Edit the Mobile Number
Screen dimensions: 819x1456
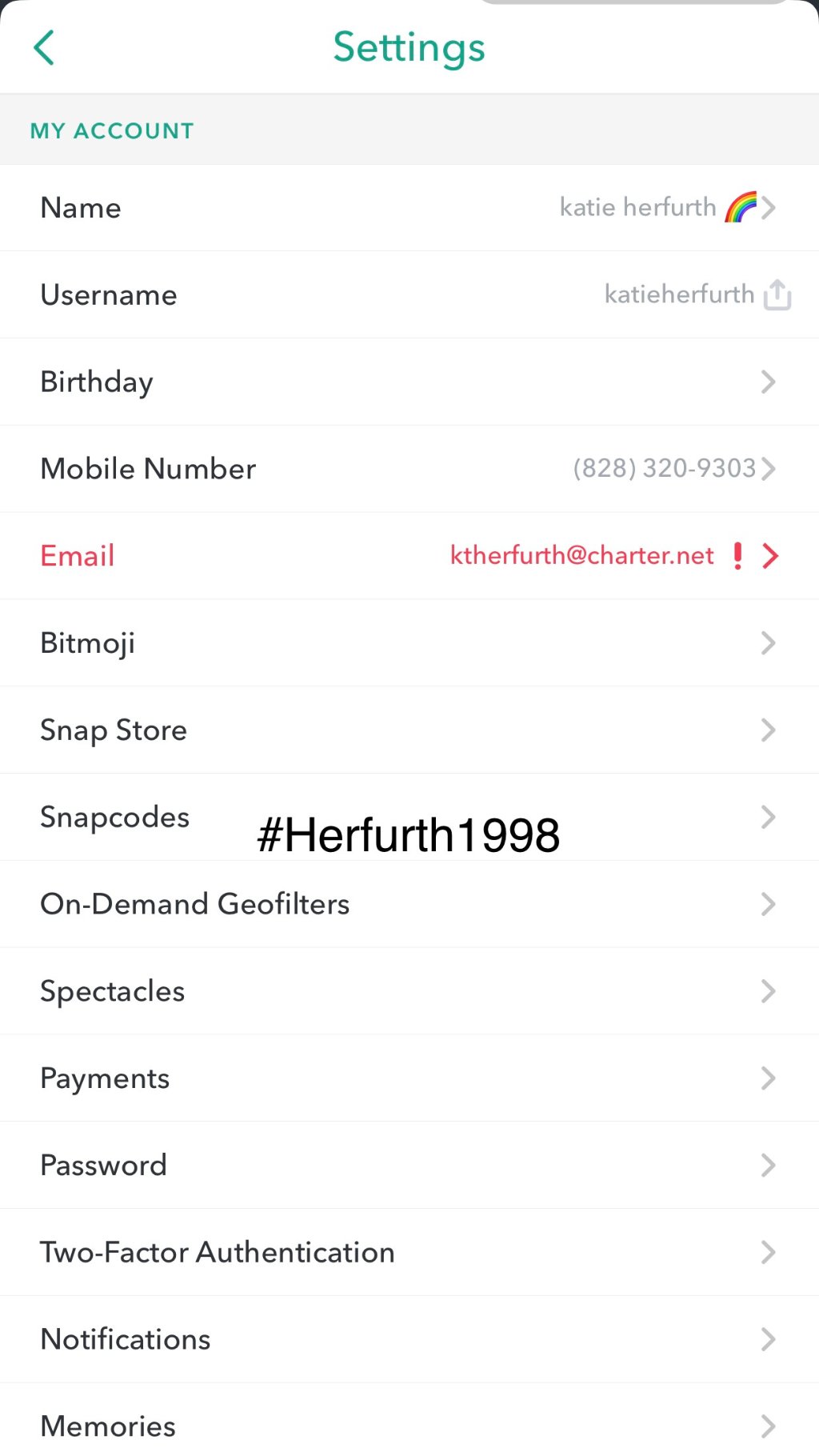point(409,469)
